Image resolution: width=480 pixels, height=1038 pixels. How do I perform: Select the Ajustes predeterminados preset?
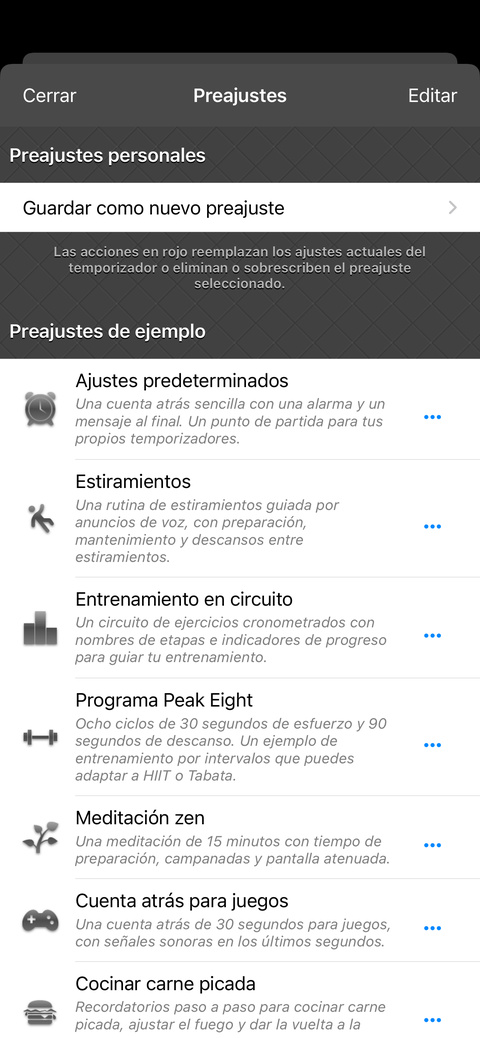pos(240,410)
